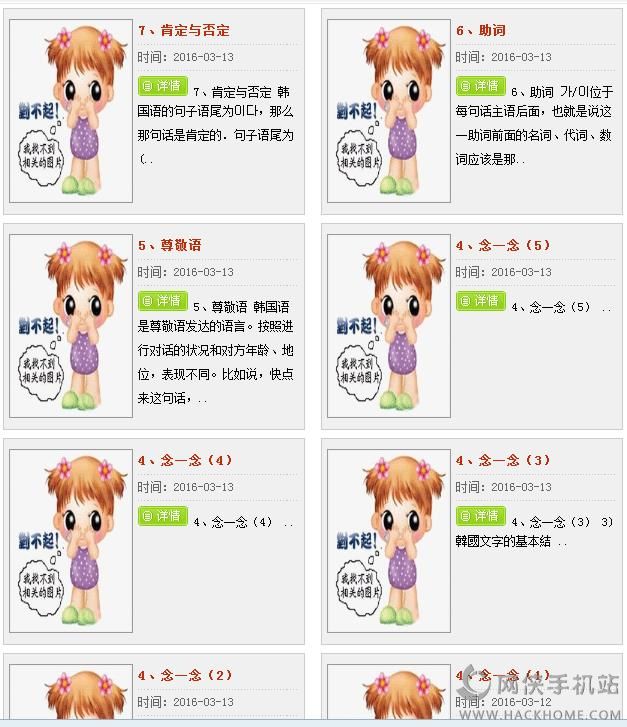Open the 详情 button for 7、肯定与否定
627x727 pixels.
coord(163,86)
